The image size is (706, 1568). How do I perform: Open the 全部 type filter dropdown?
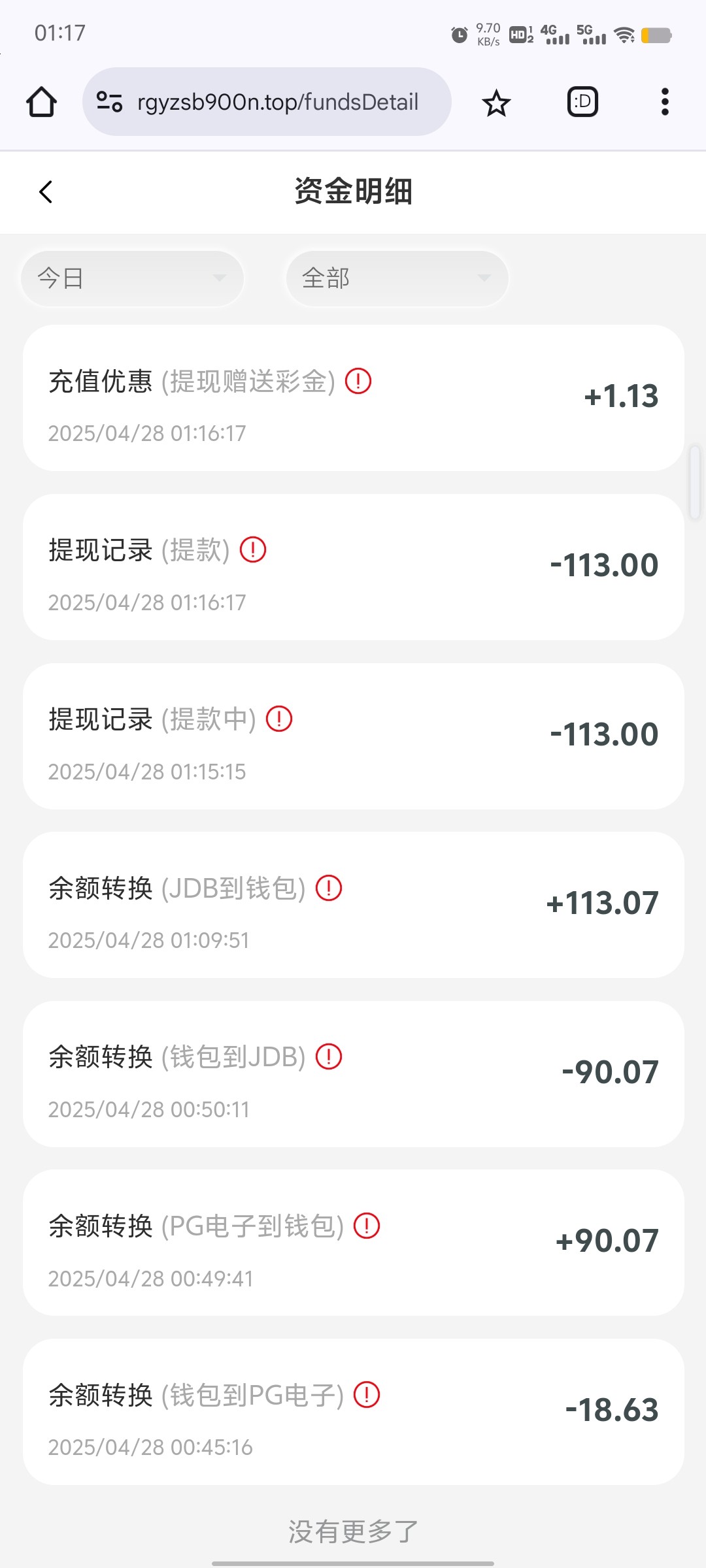click(x=397, y=278)
